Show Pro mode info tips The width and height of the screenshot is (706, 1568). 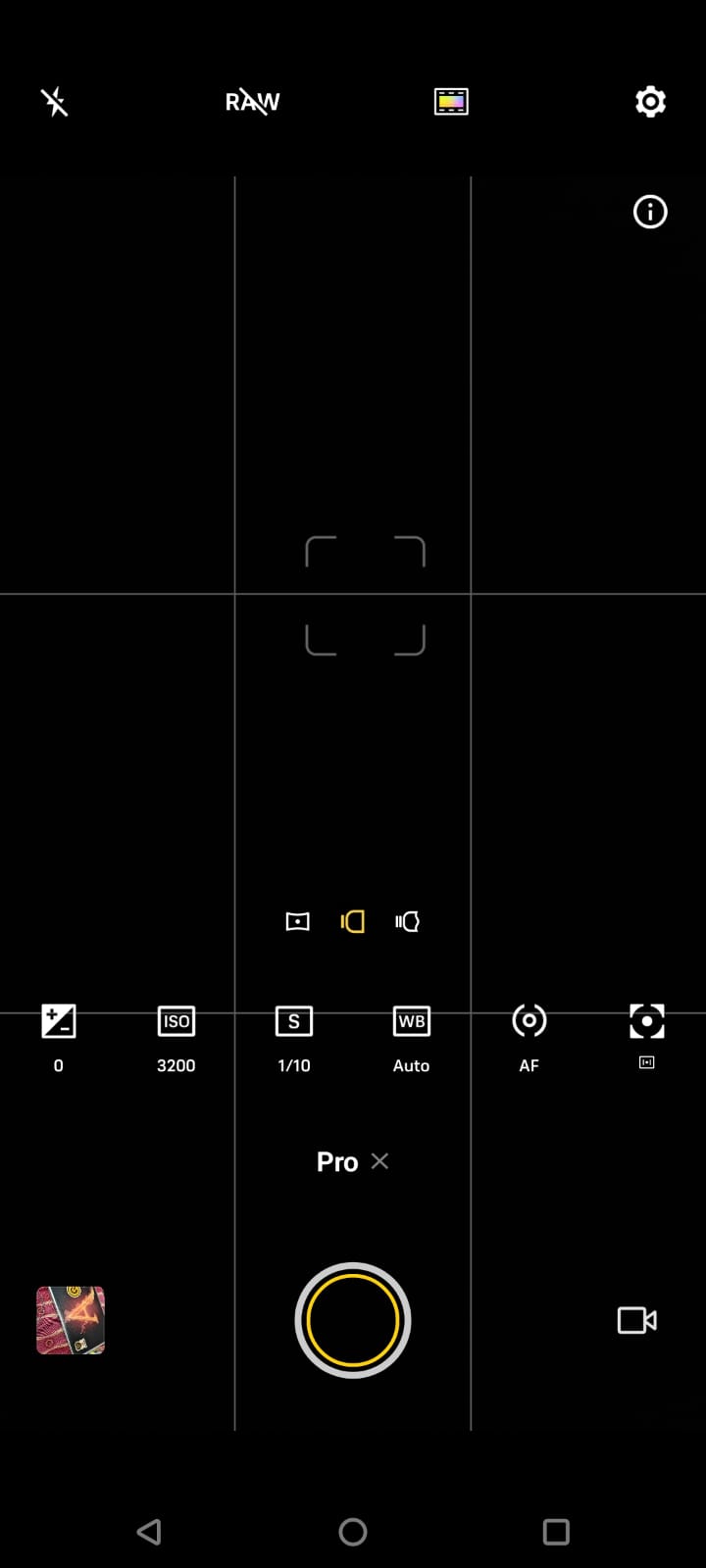tap(650, 212)
